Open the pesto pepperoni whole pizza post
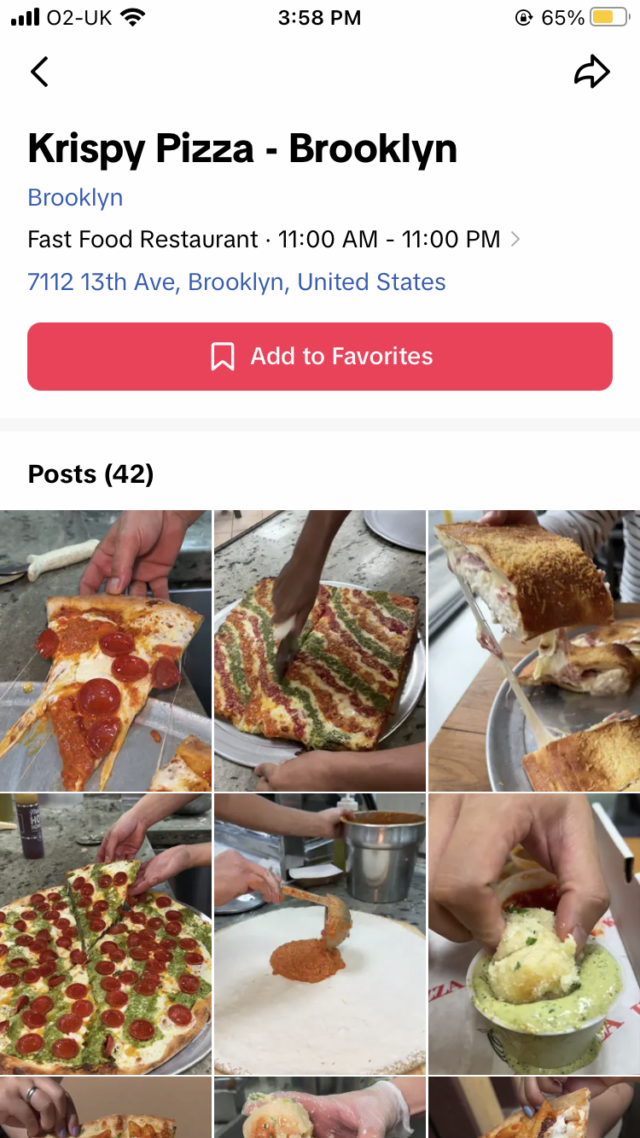 105,934
